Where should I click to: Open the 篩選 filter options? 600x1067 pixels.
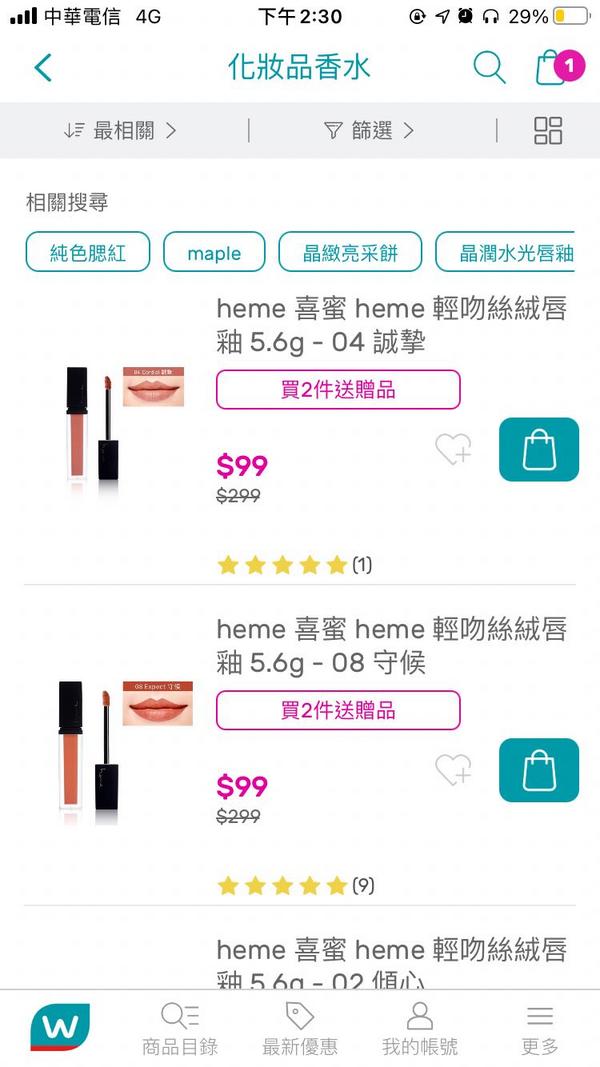coord(369,131)
